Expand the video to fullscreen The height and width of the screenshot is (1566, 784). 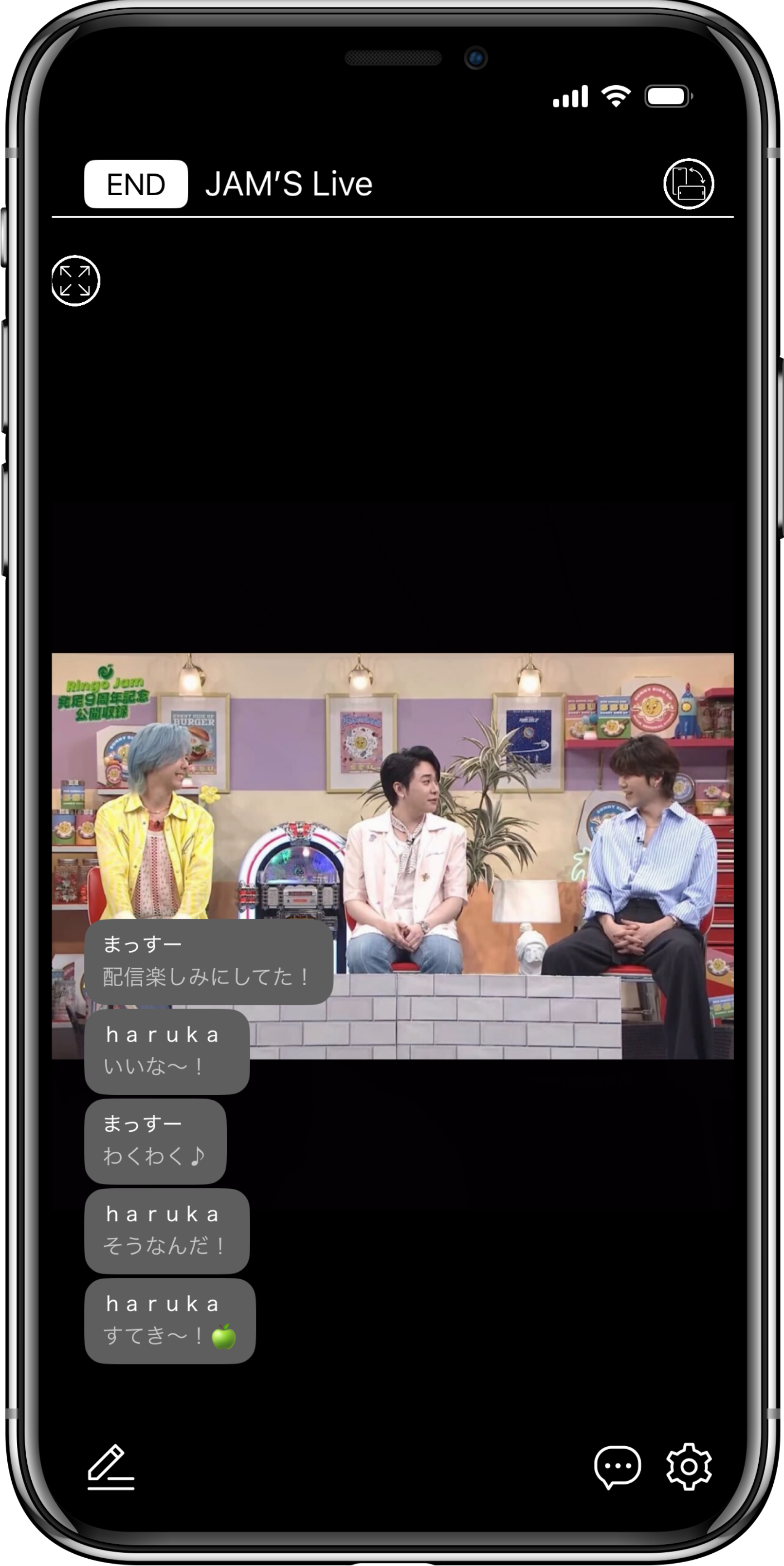pyautogui.click(x=75, y=281)
